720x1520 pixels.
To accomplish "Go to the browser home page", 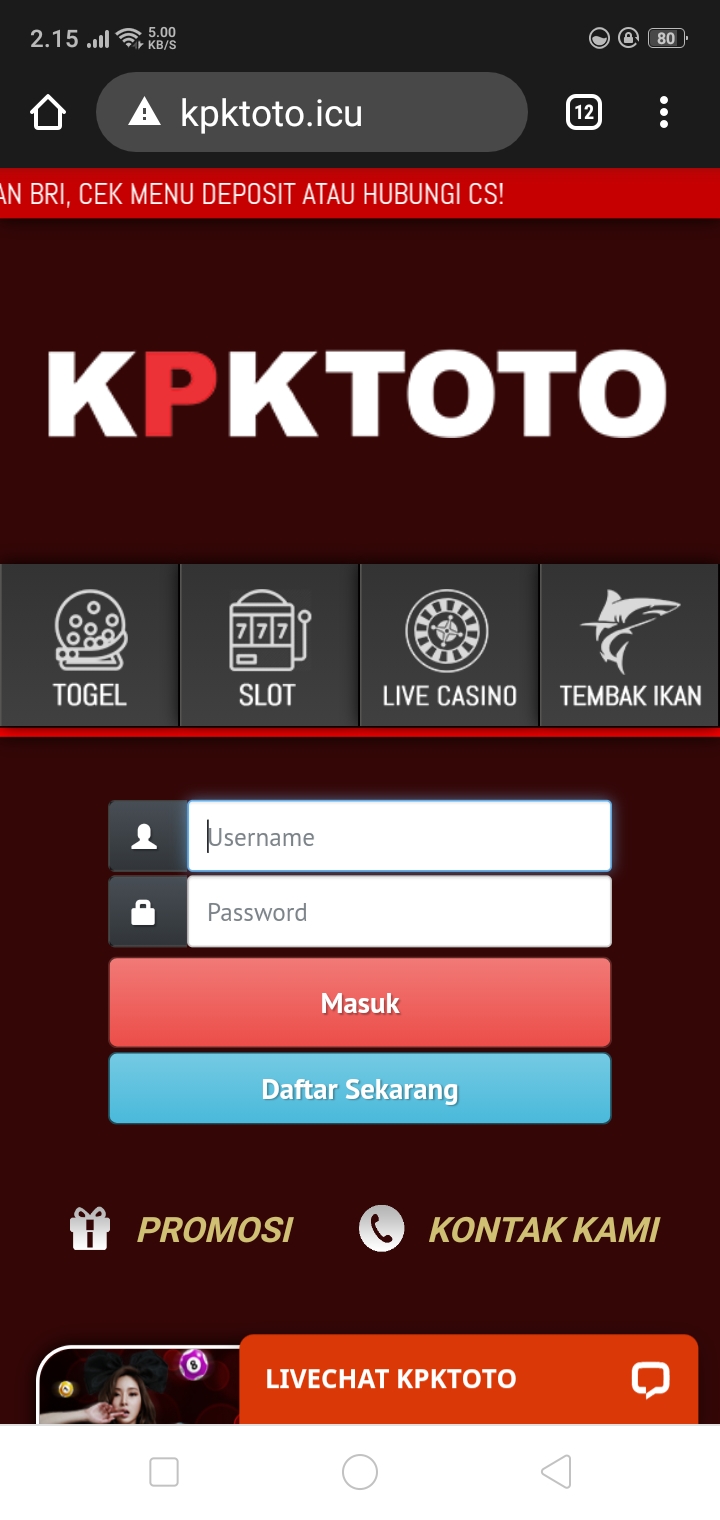I will [48, 113].
